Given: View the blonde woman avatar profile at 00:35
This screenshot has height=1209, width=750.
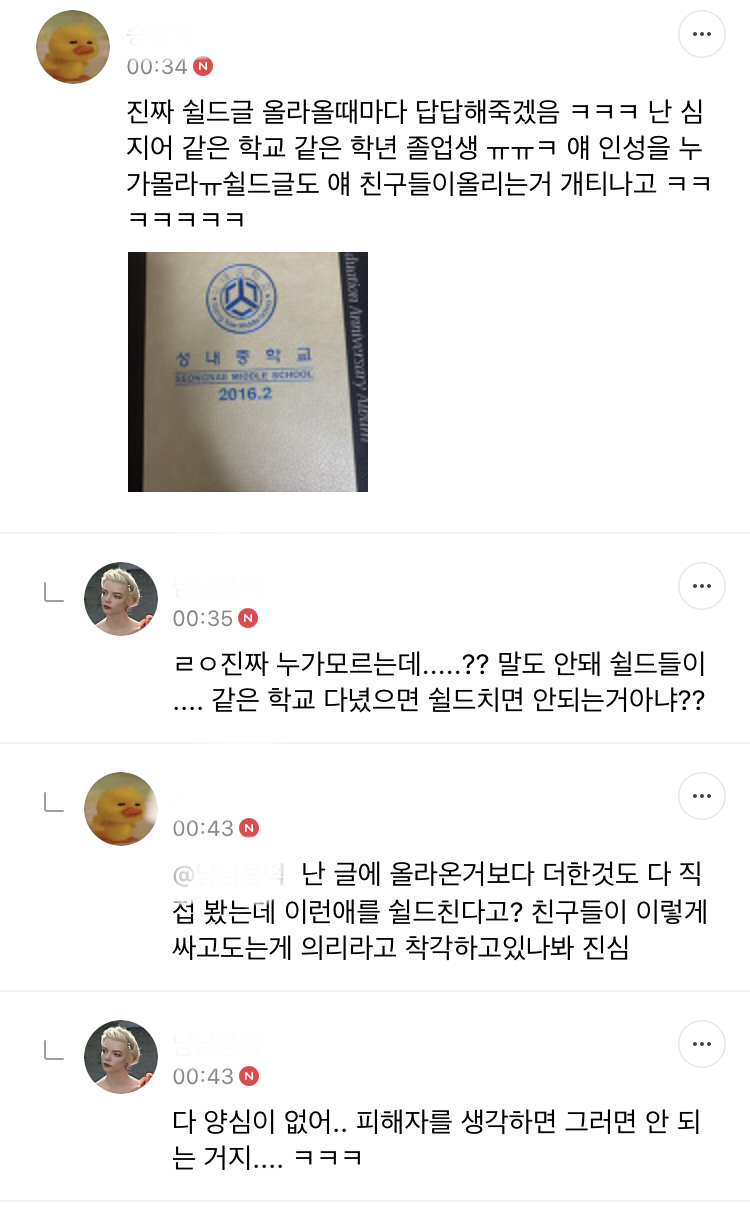Looking at the screenshot, I should 120,598.
